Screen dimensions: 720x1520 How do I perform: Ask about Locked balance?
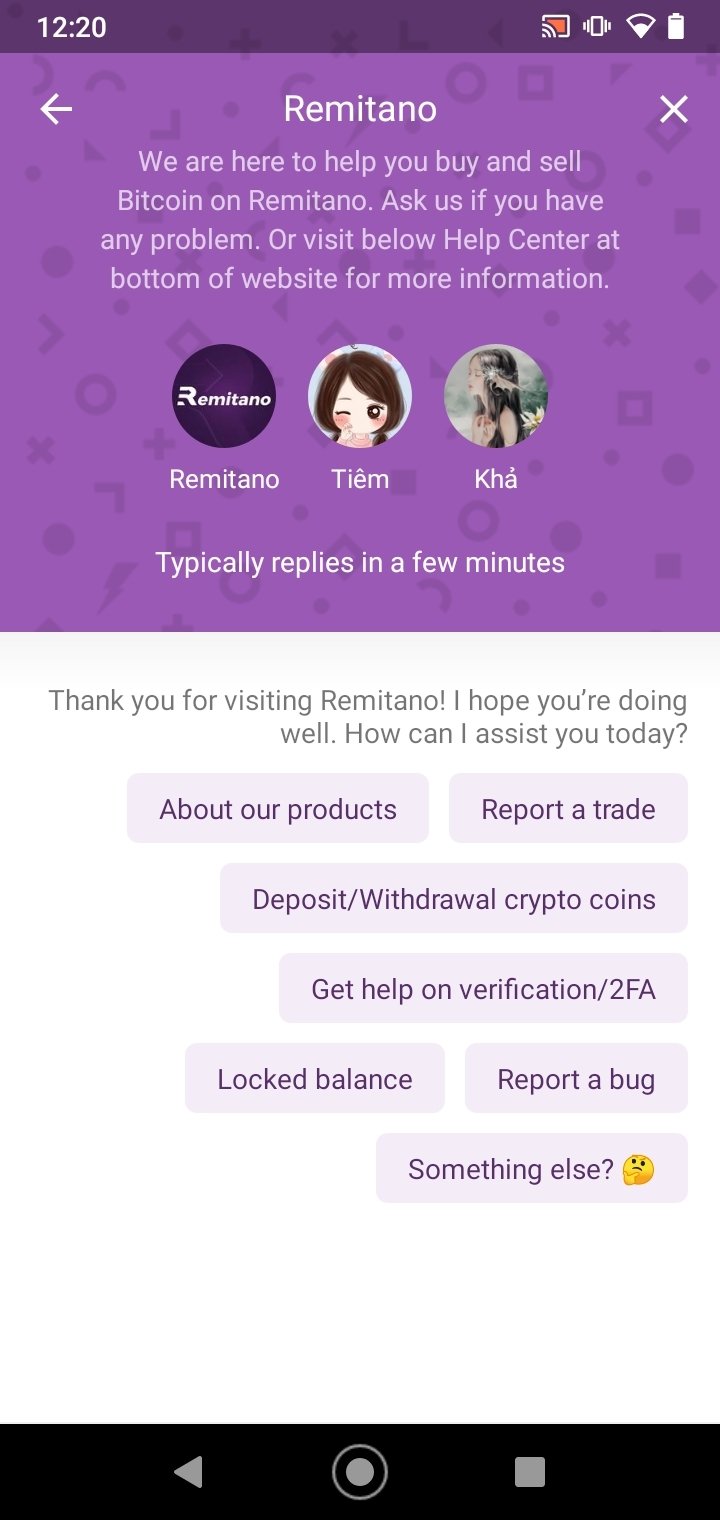coord(314,1078)
